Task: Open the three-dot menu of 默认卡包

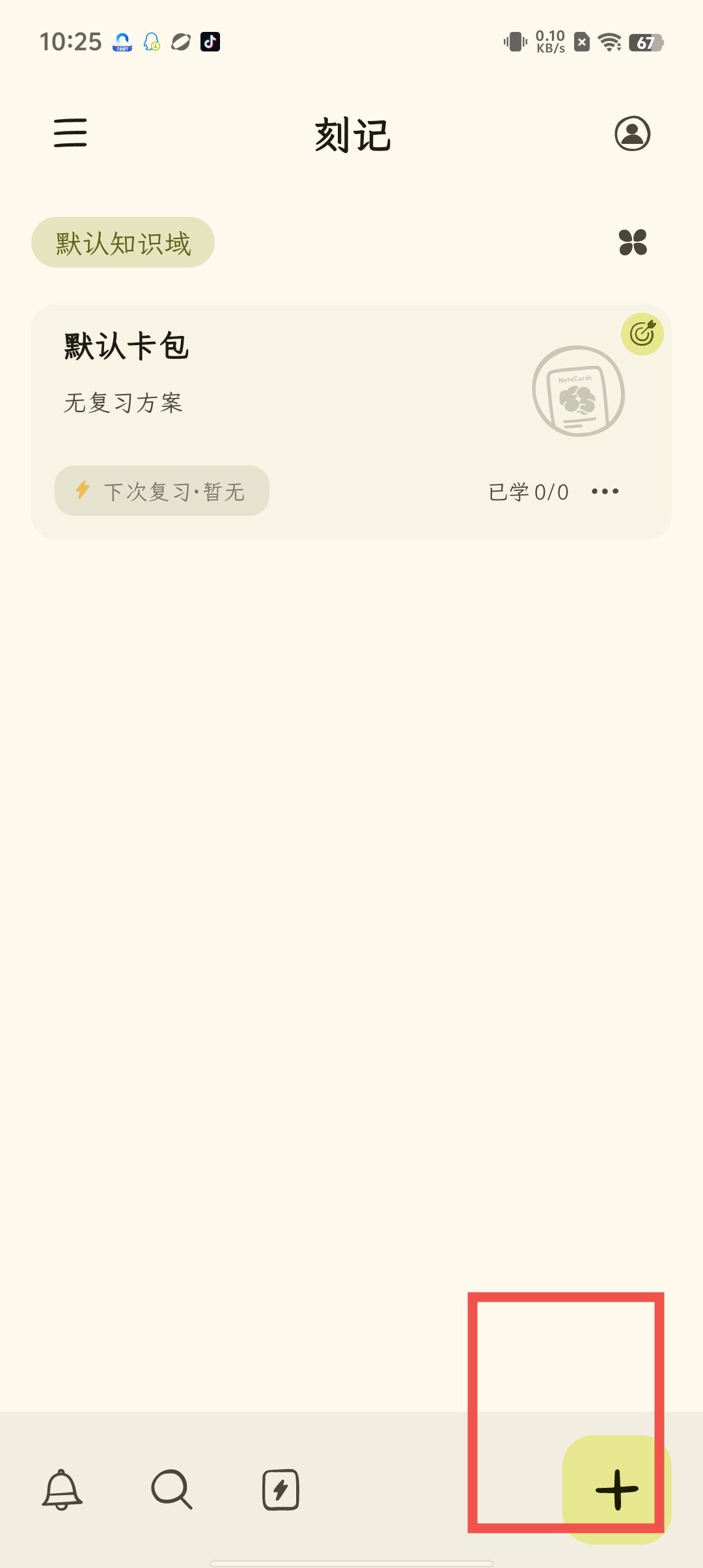Action: point(605,491)
